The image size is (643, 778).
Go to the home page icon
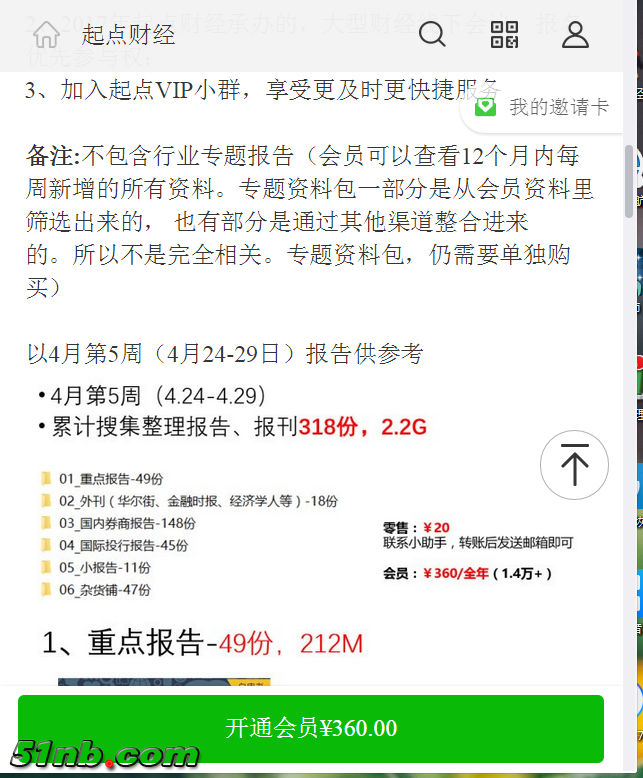[x=46, y=35]
